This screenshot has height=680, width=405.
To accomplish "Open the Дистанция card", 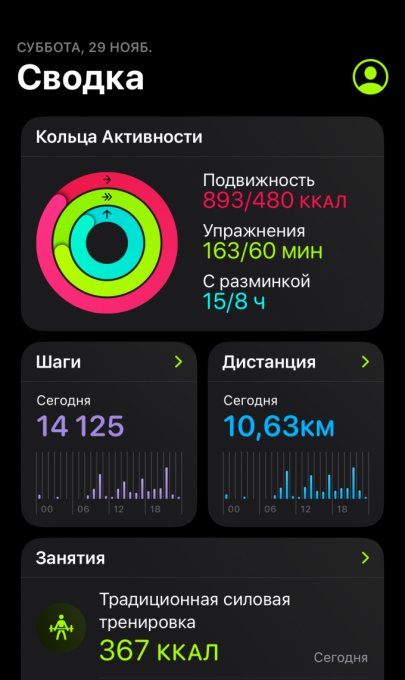I will 296,434.
